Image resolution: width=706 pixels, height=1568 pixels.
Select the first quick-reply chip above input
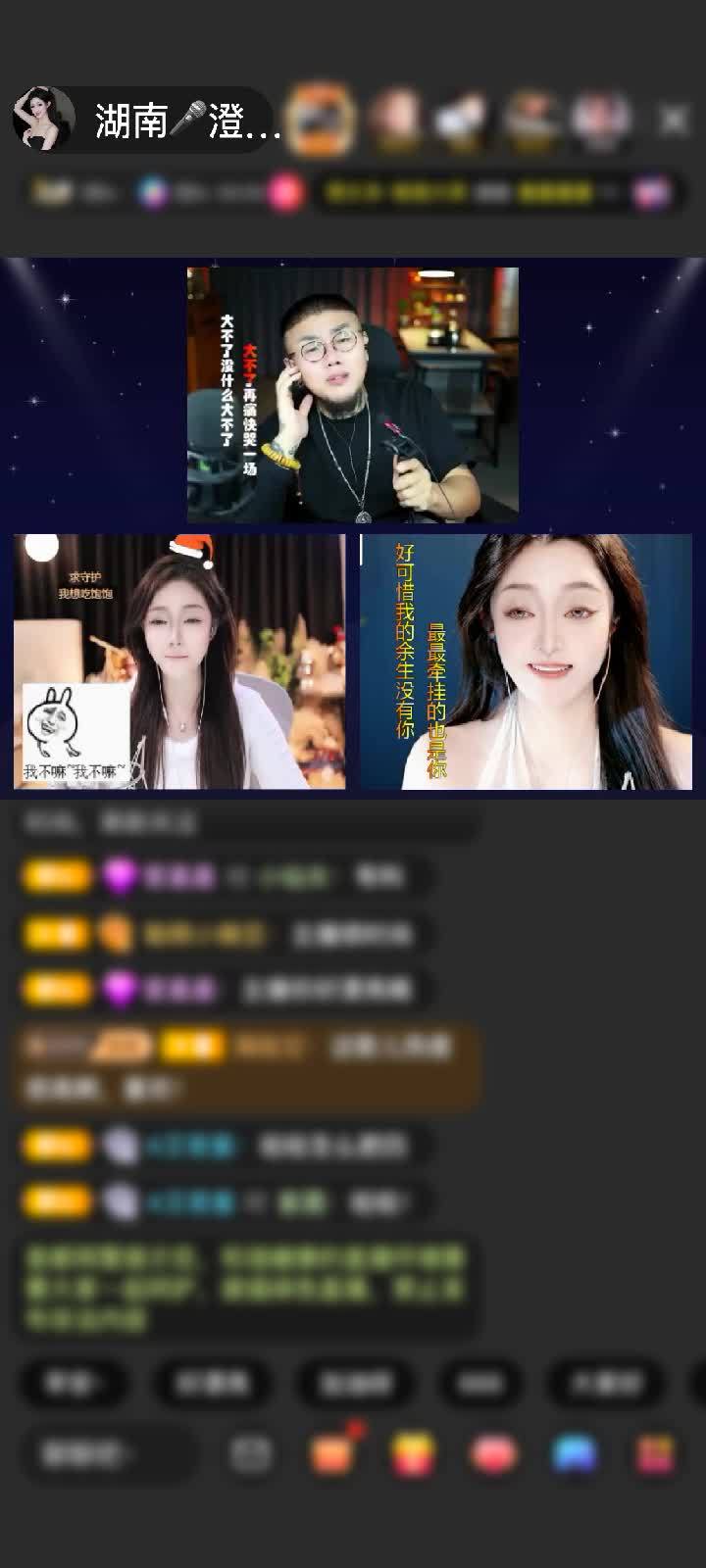[74, 1383]
